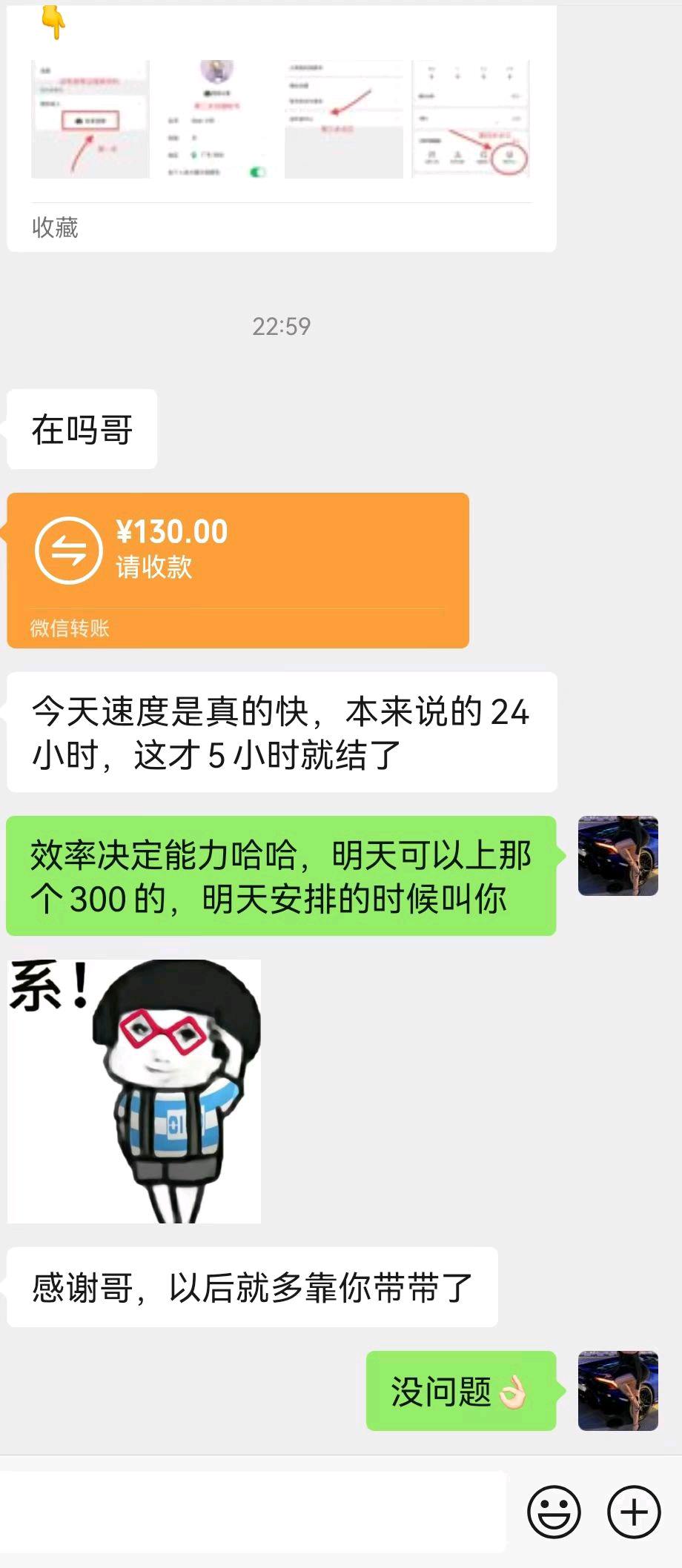Select the 没问题👌 green bubble
The image size is (682, 1568).
click(x=460, y=1392)
